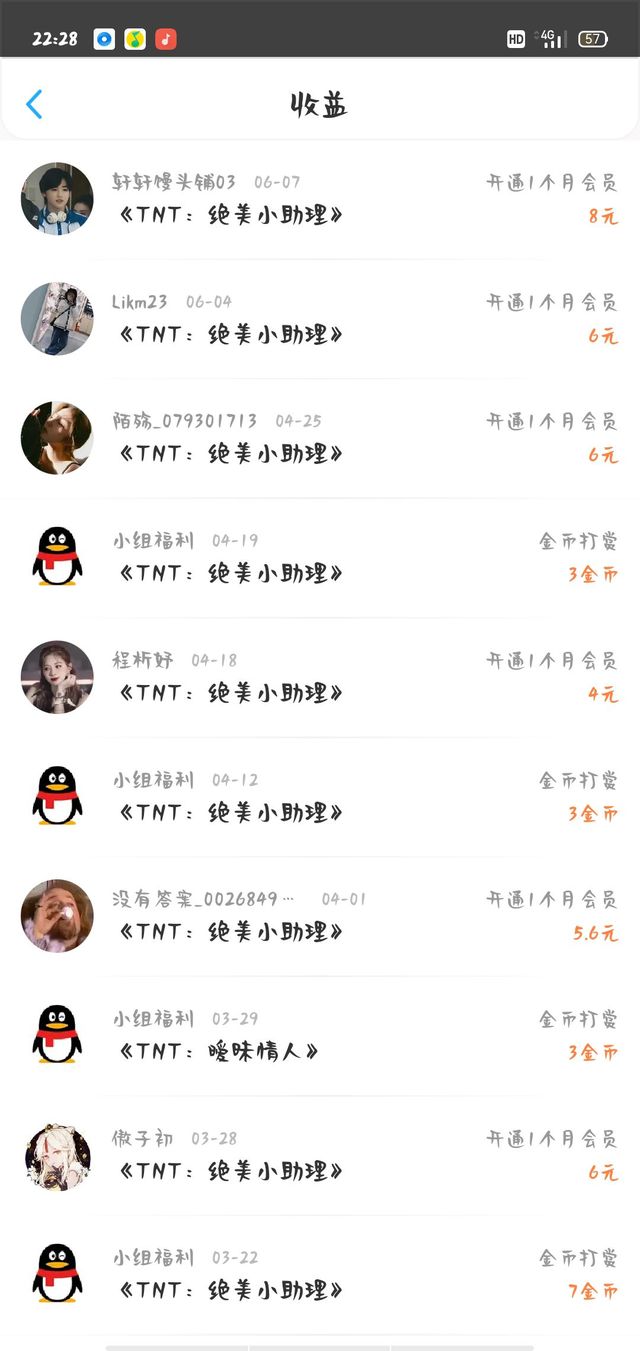This screenshot has width=640, height=1351.
Task: Open the 小组福利 entry dated 04-12
Action: [320, 797]
